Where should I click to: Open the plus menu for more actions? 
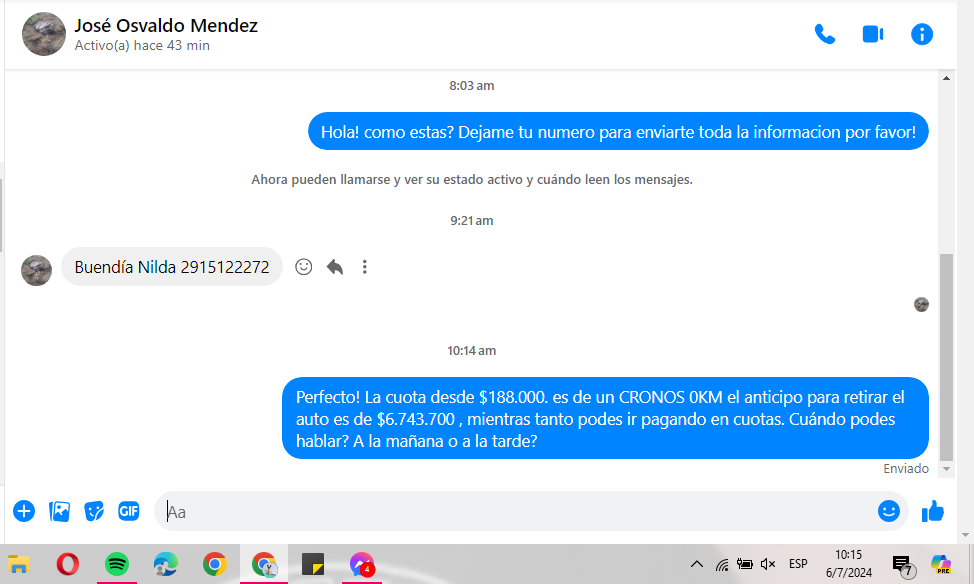24,511
